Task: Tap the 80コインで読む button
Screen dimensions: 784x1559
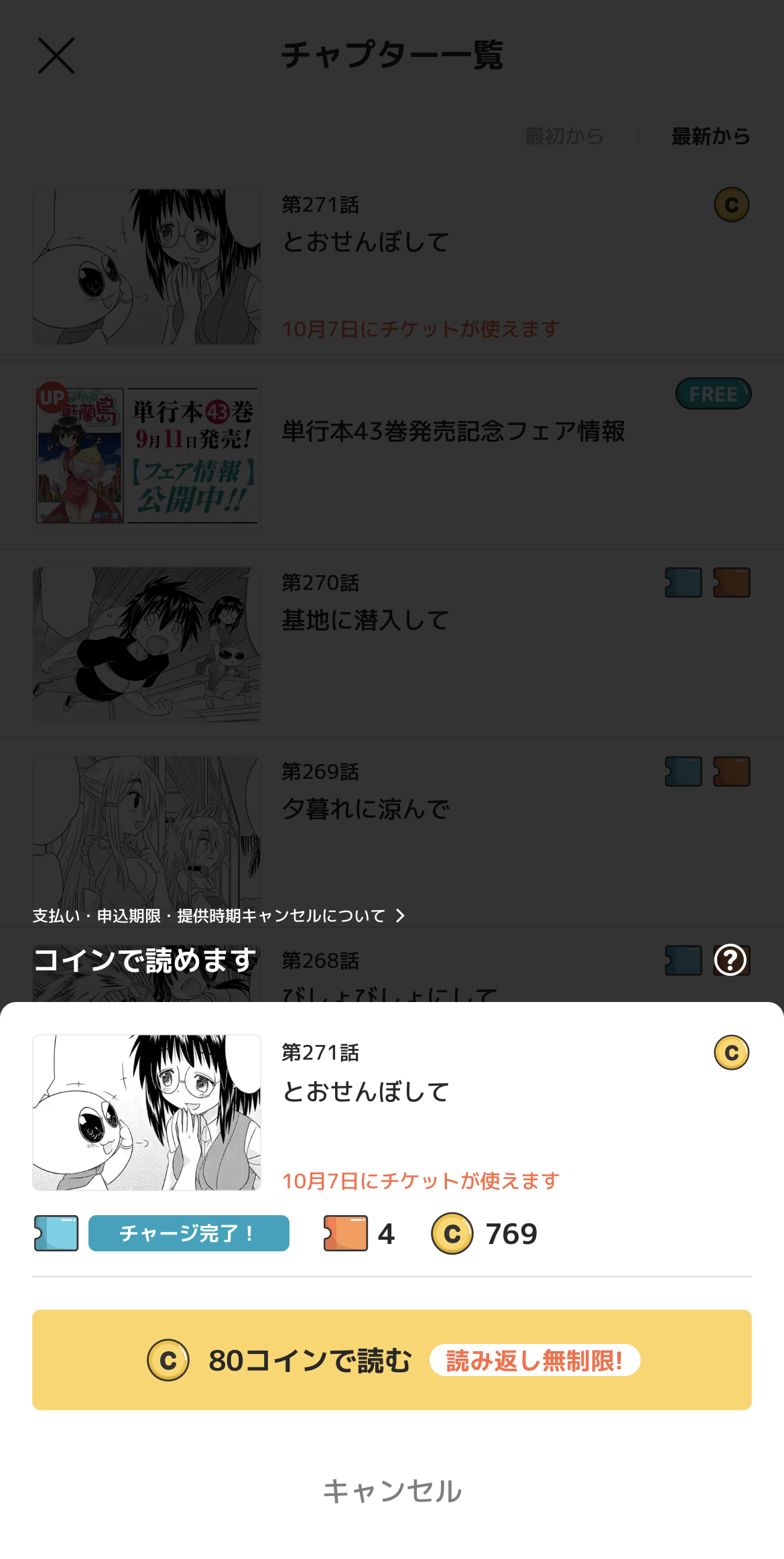Action: pyautogui.click(x=391, y=1360)
